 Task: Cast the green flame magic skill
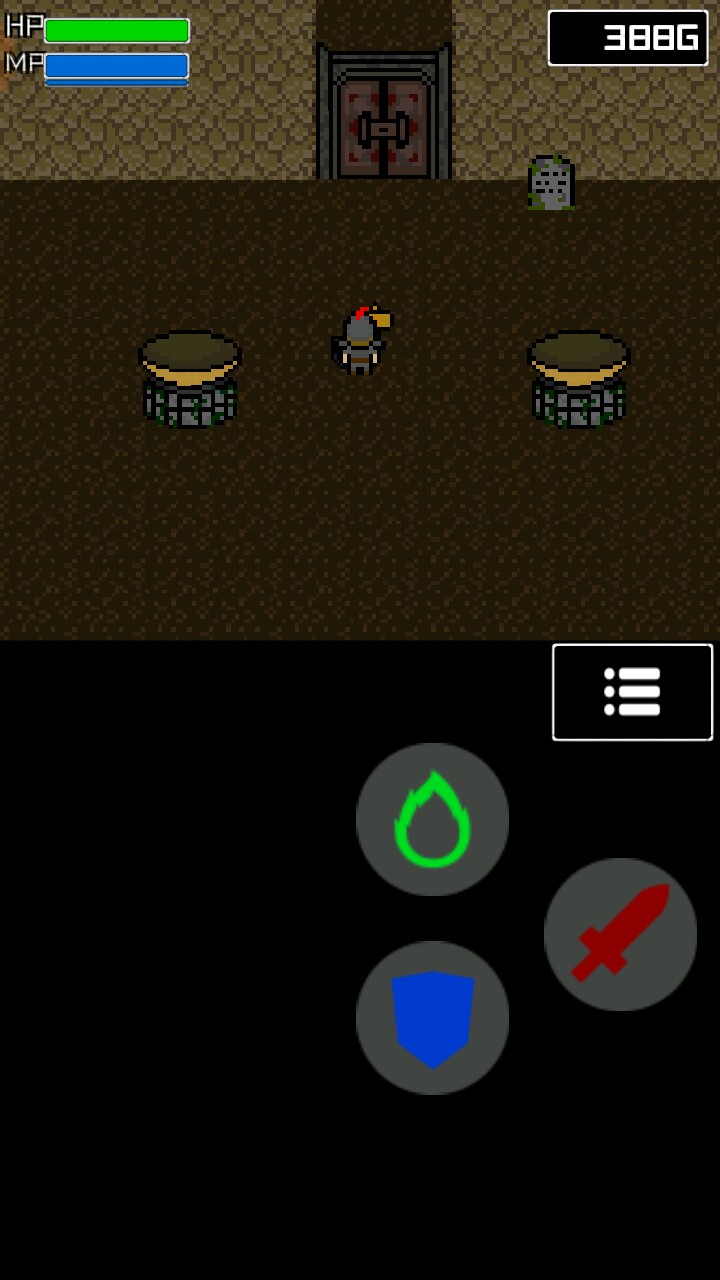pos(432,819)
